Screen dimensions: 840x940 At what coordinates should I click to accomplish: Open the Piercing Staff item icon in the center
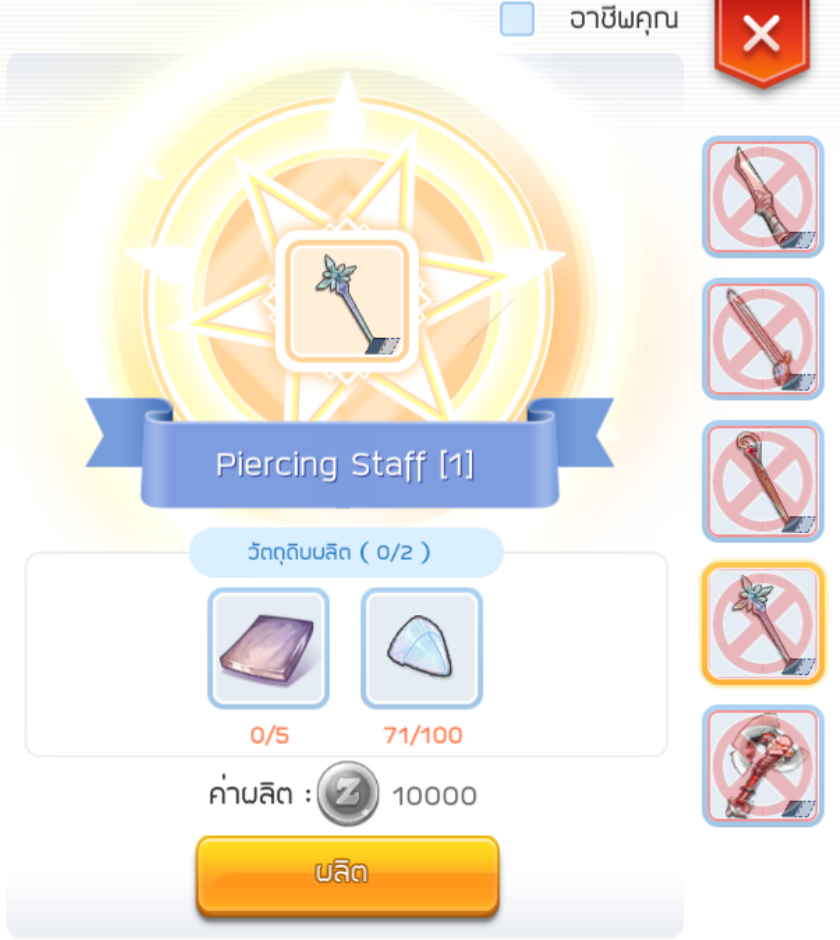pyautogui.click(x=347, y=302)
